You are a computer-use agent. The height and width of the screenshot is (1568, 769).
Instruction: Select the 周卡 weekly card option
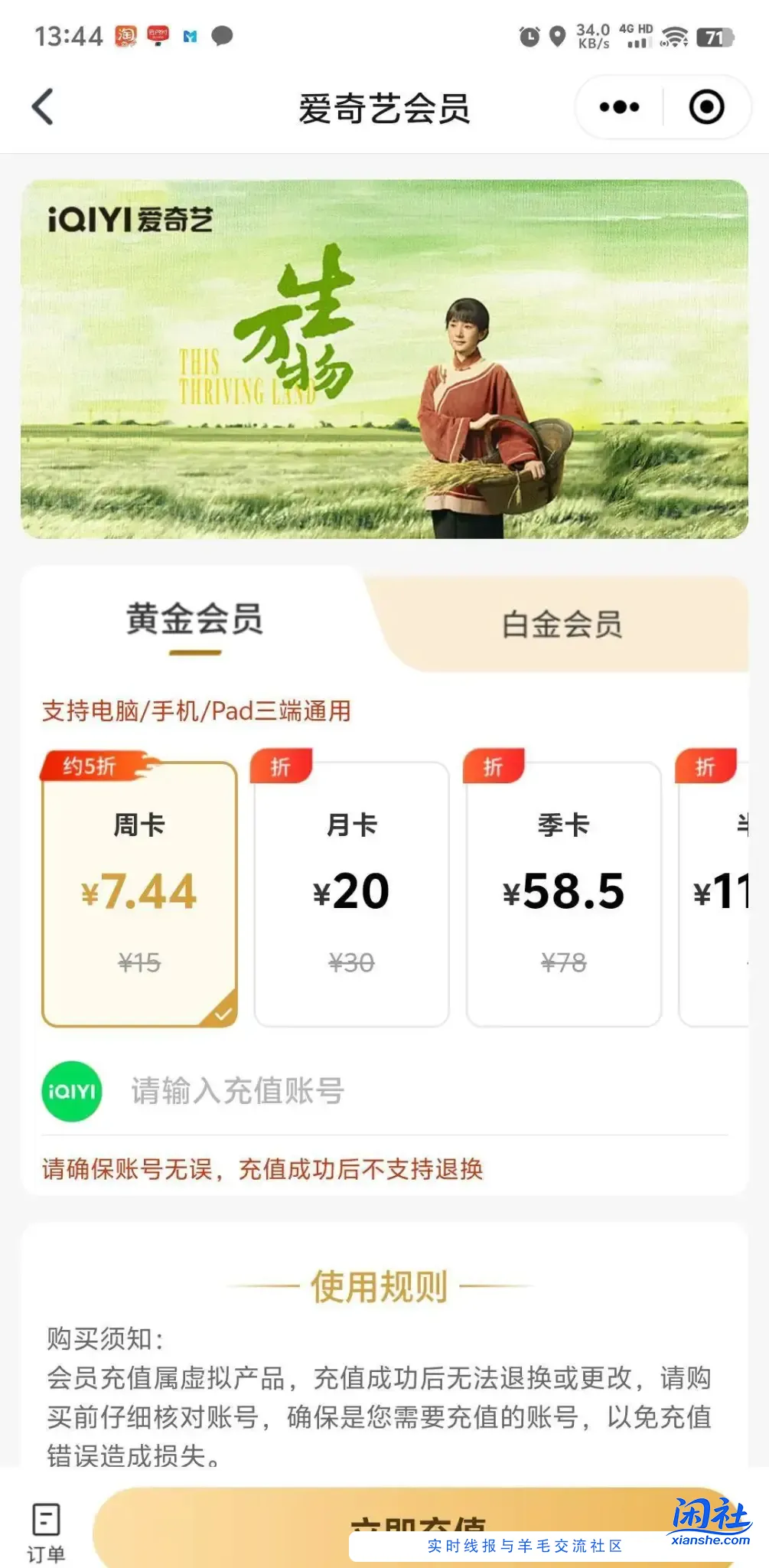[138, 892]
